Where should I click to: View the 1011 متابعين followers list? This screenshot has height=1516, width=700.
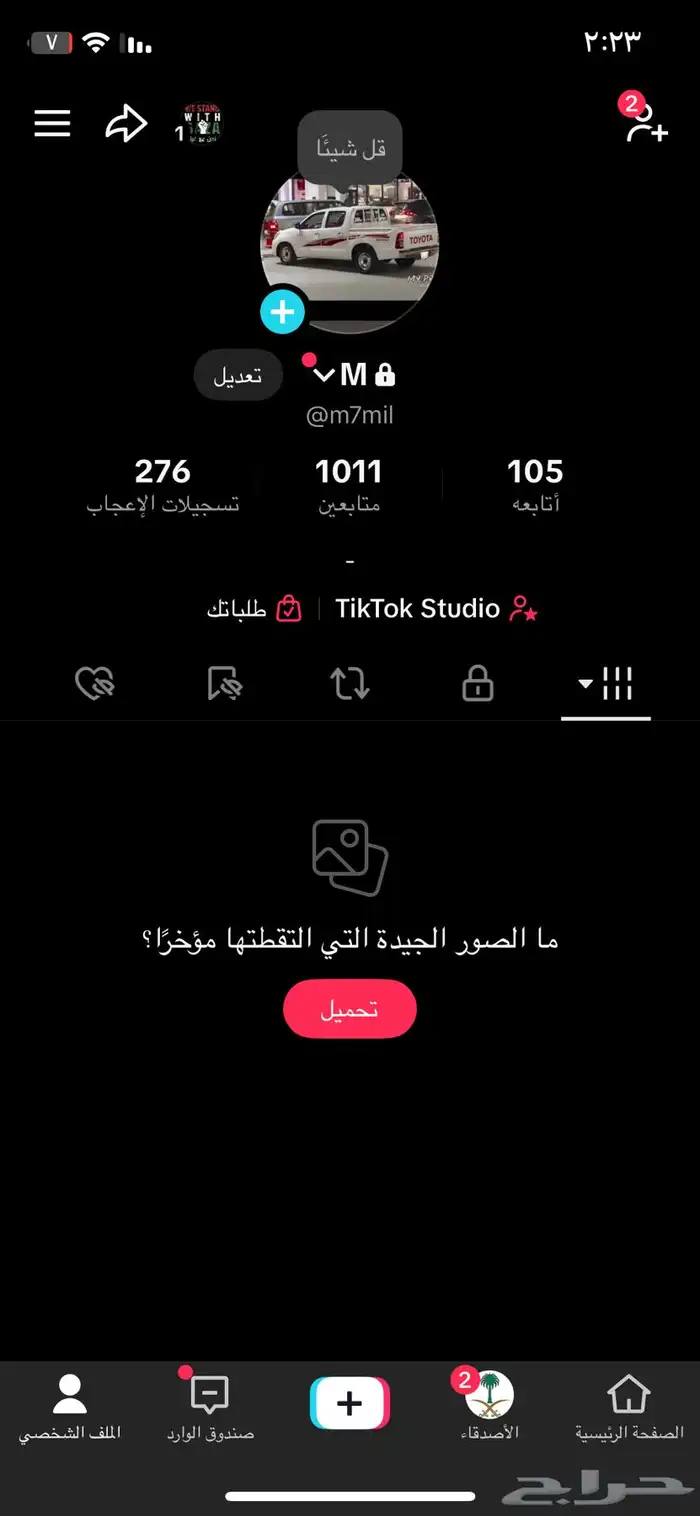coord(349,485)
